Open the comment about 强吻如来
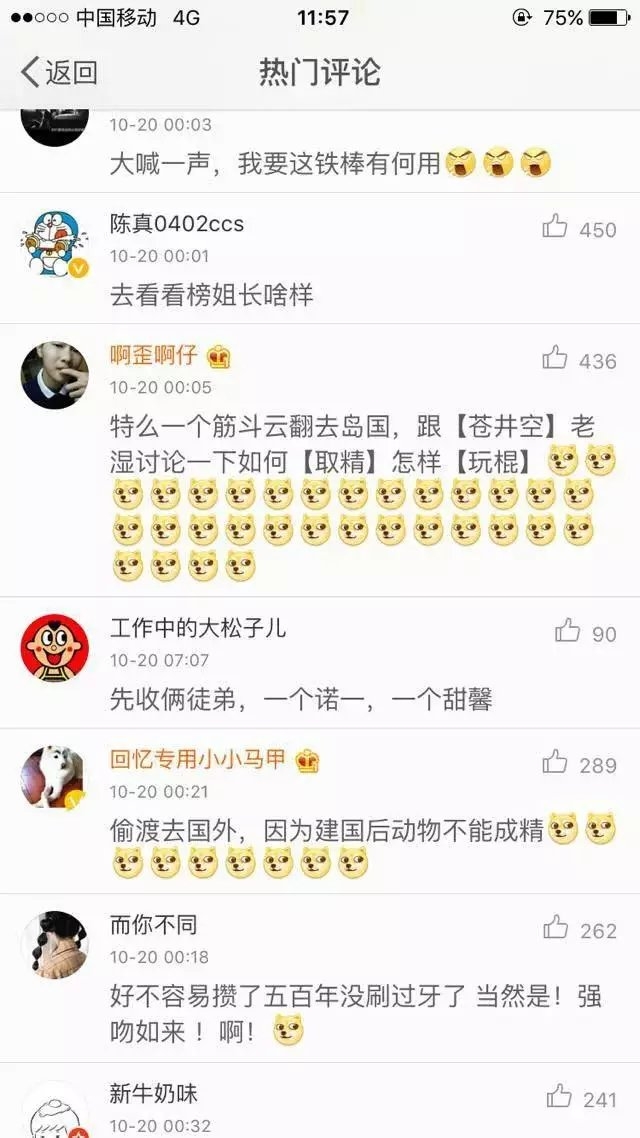The image size is (640, 1138). point(356,1015)
